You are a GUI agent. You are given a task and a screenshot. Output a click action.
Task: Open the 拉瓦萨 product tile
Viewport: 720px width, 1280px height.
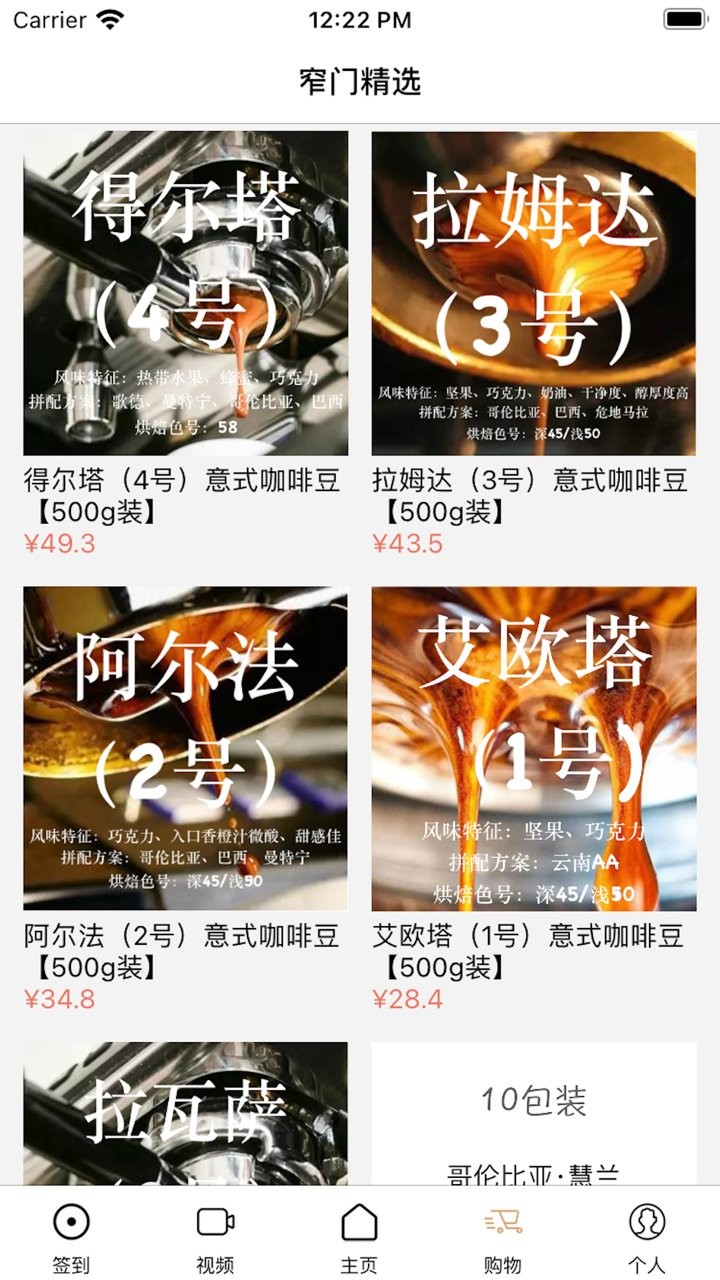point(186,1114)
